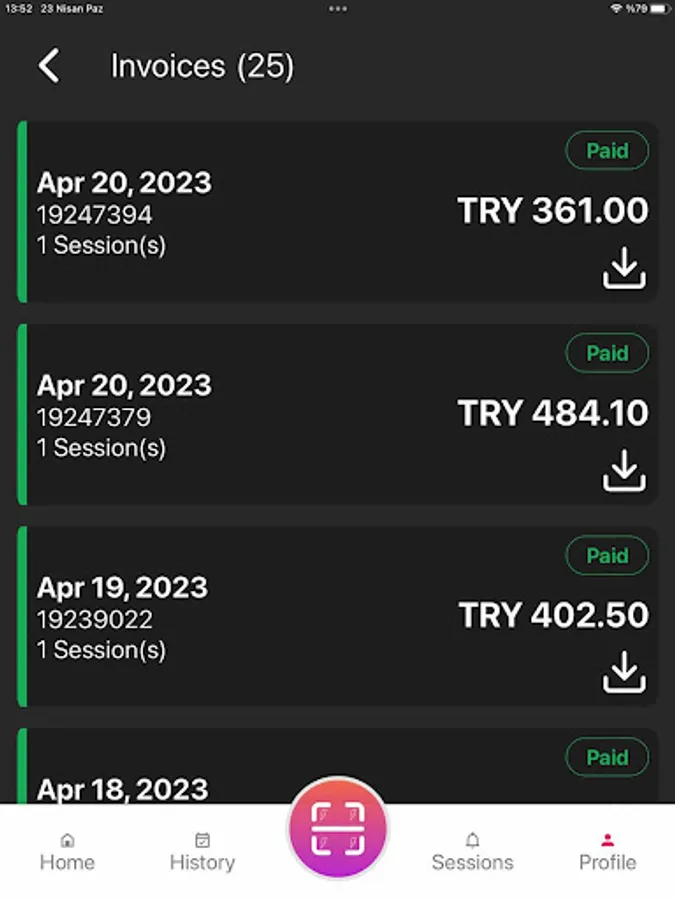Image resolution: width=675 pixels, height=900 pixels.
Task: Download invoice 19247379
Action: click(624, 470)
